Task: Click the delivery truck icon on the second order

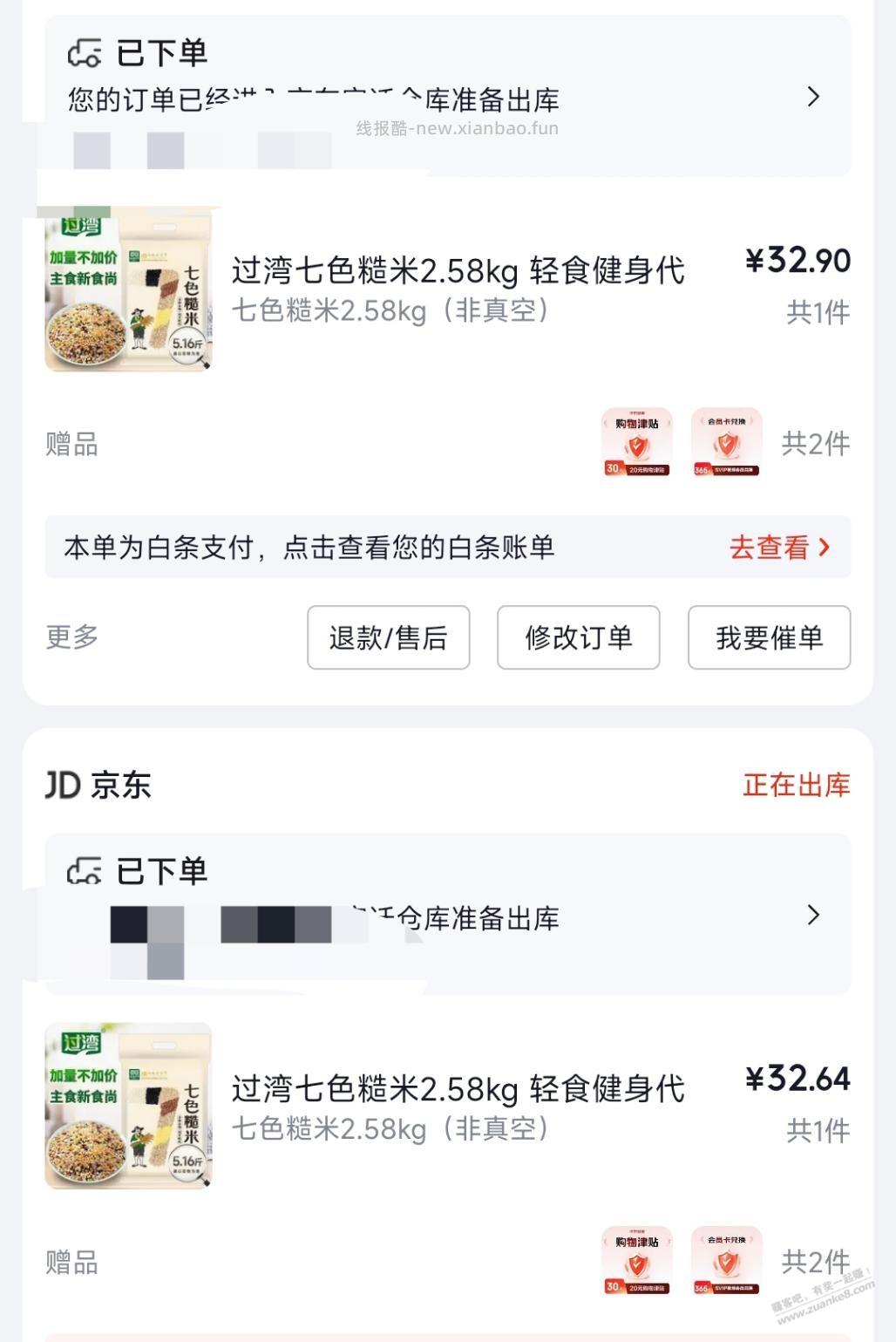Action: [85, 869]
